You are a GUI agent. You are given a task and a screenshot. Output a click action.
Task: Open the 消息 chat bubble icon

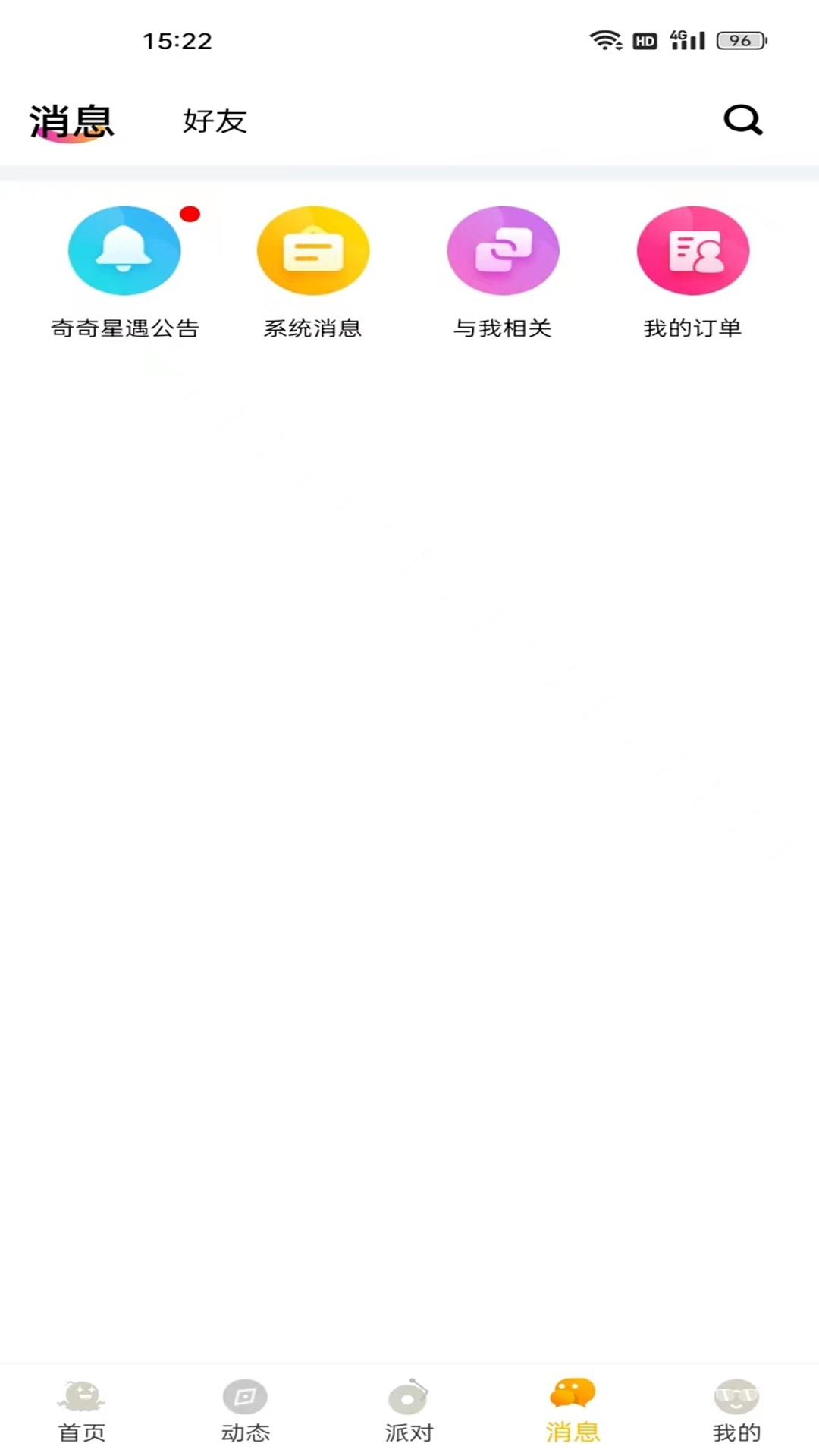(x=573, y=1398)
